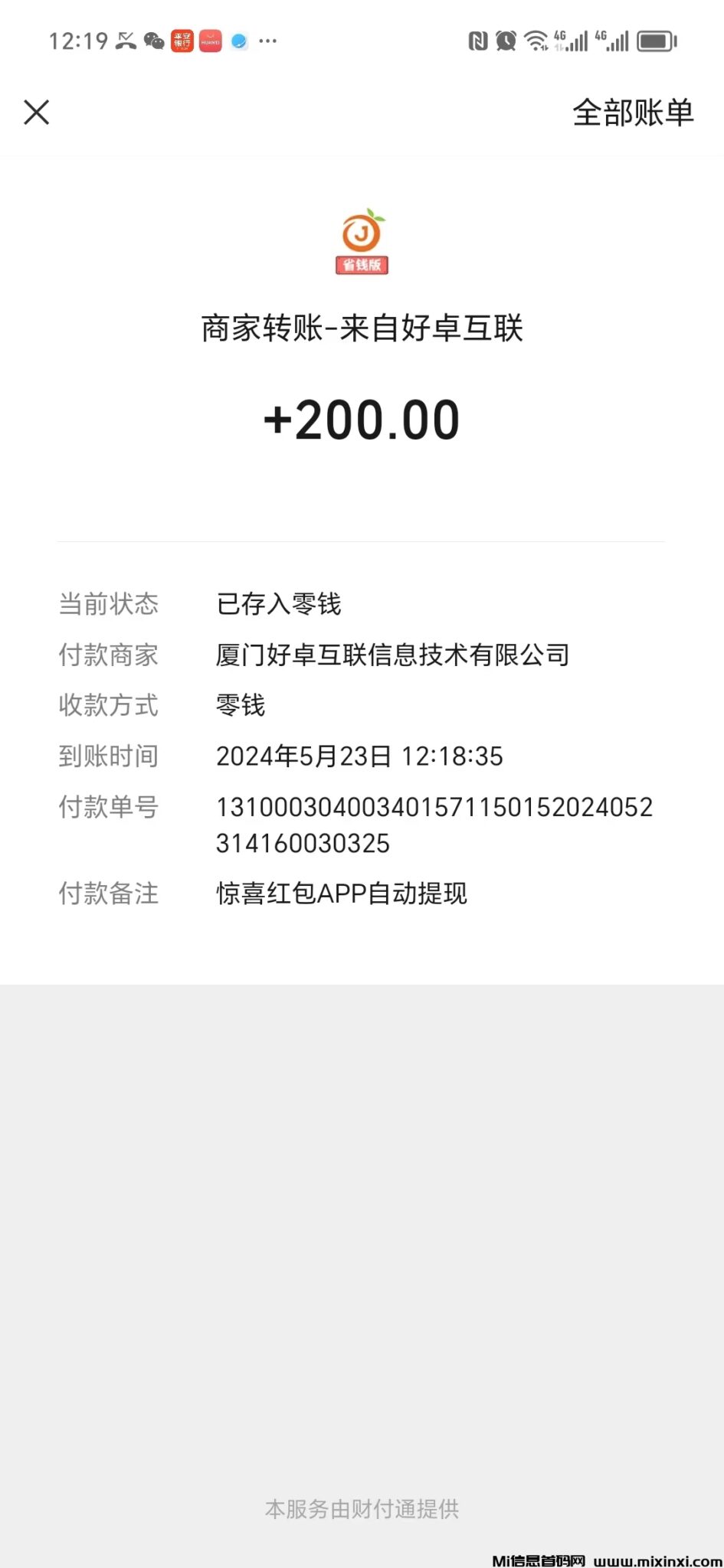This screenshot has height=1568, width=724.
Task: Tap the 付款单号 order number value
Action: (x=434, y=825)
